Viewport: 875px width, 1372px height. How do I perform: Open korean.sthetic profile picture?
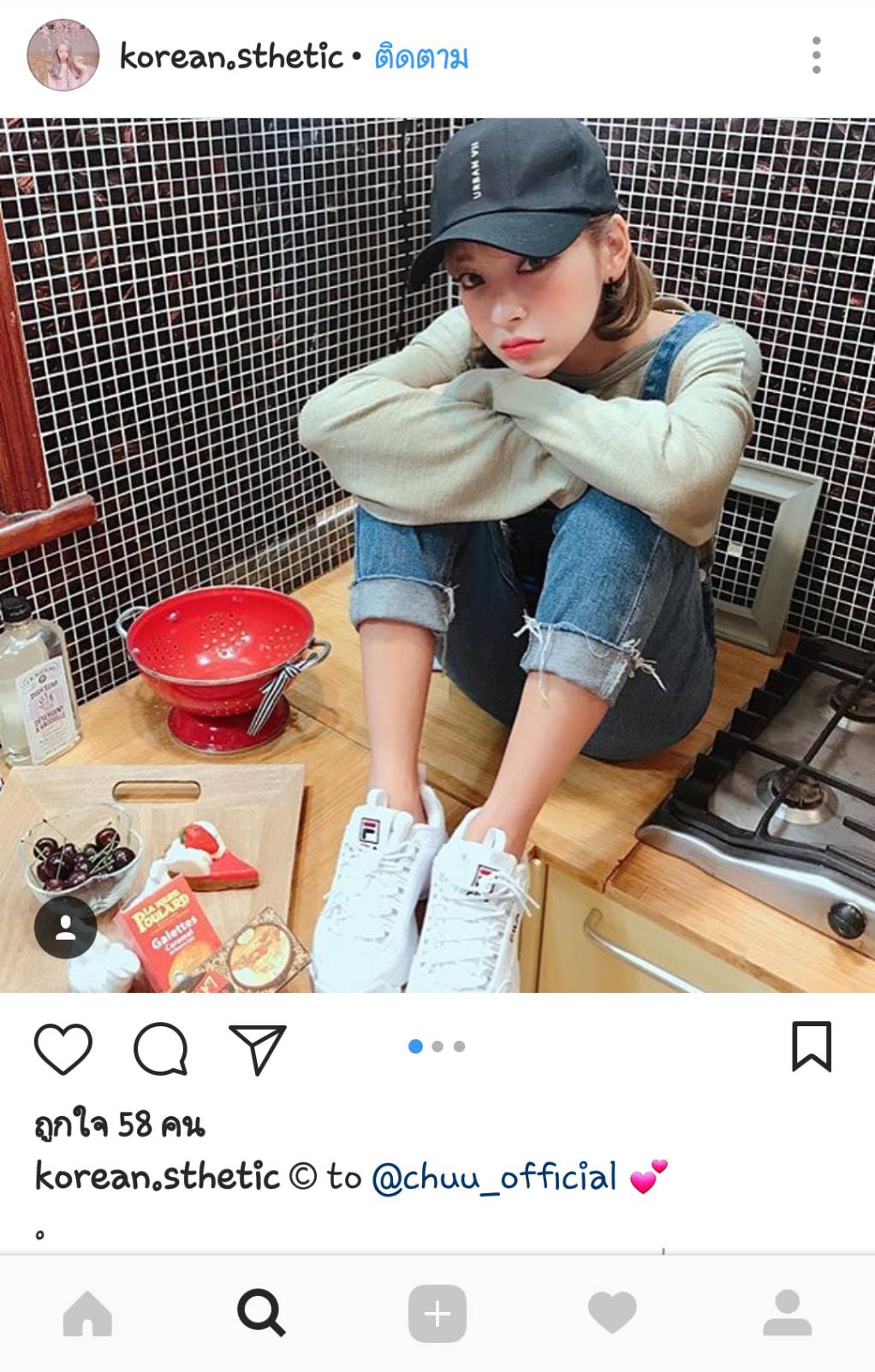click(x=62, y=56)
